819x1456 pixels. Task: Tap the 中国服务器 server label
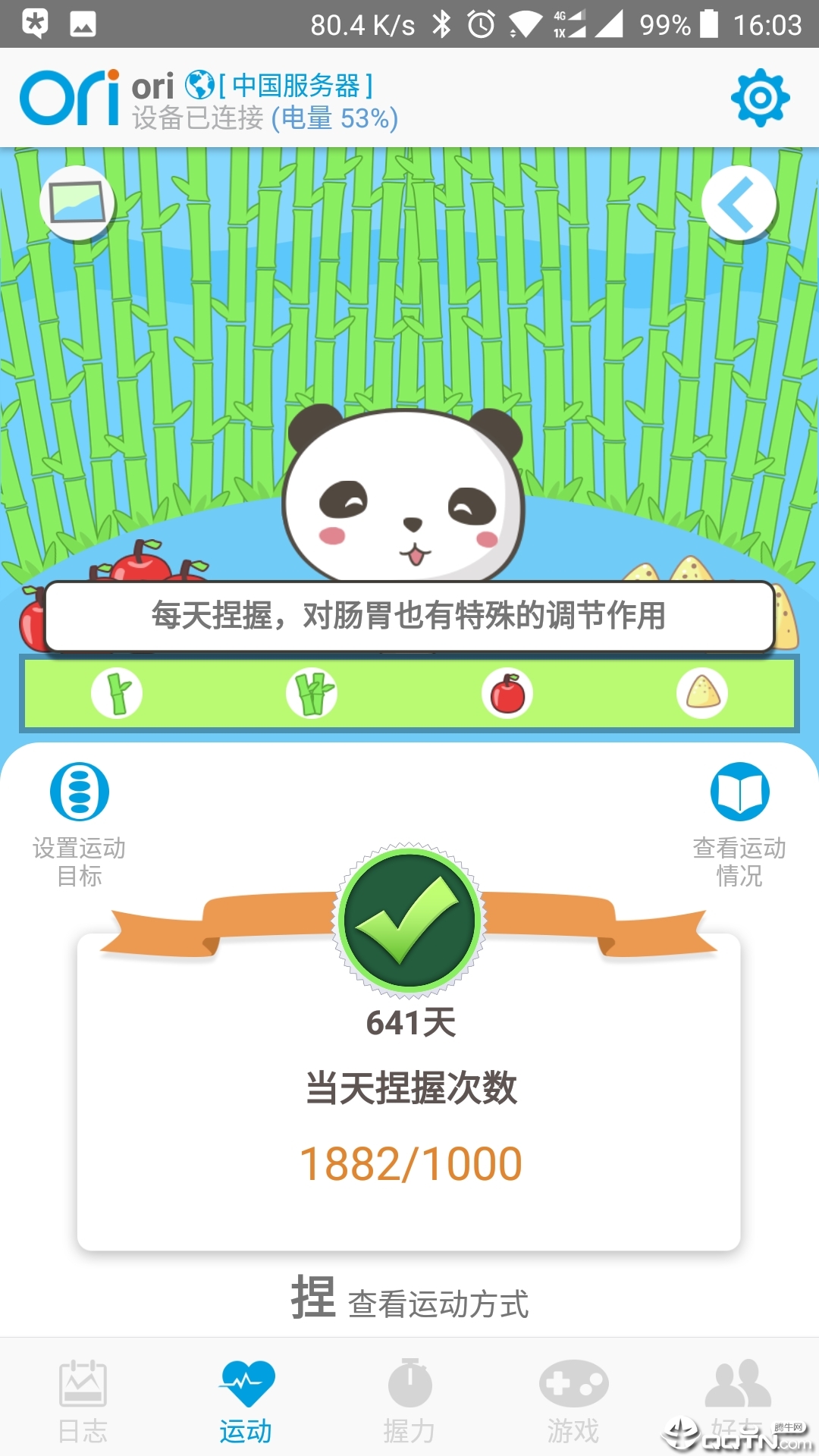[294, 86]
